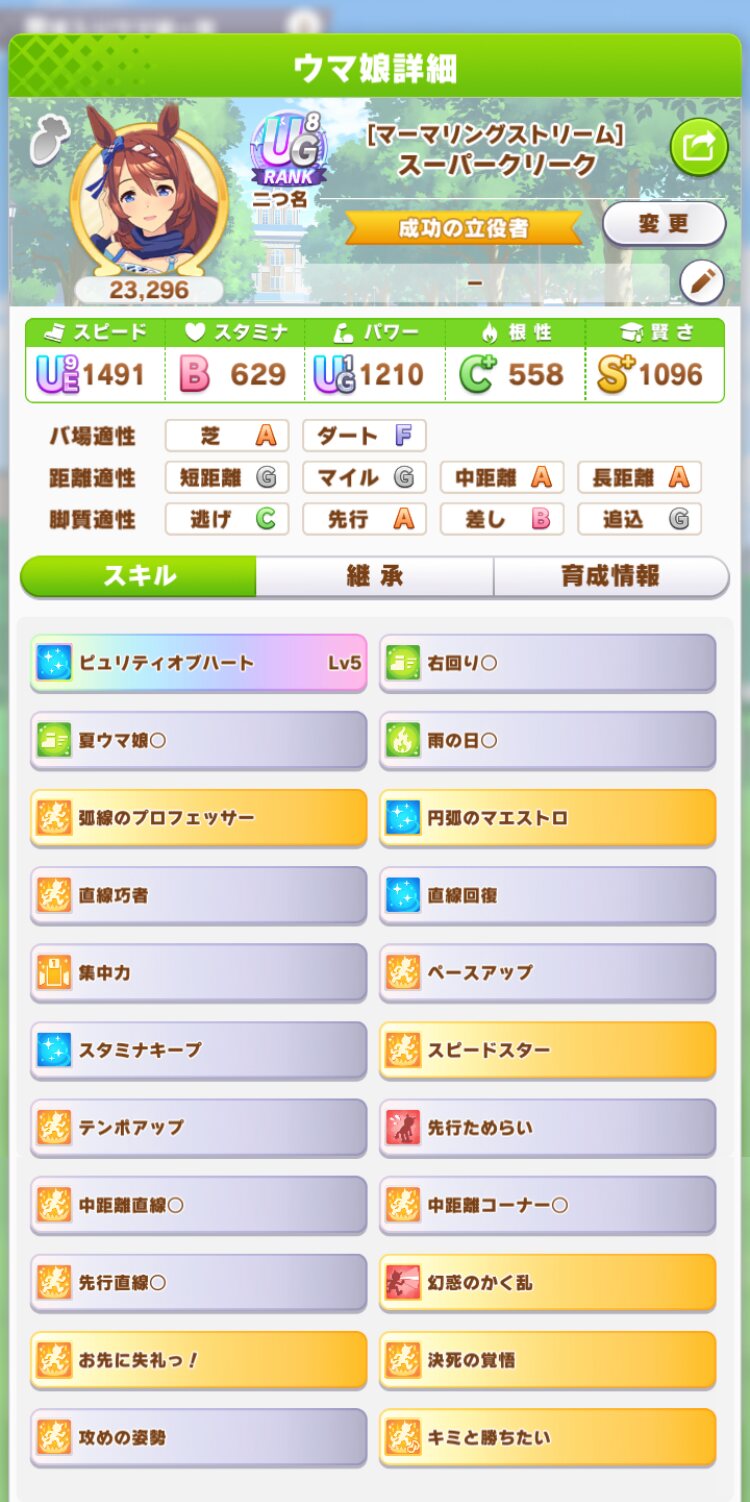
Task: View the 先行ためらい skill
Action: tap(548, 1127)
